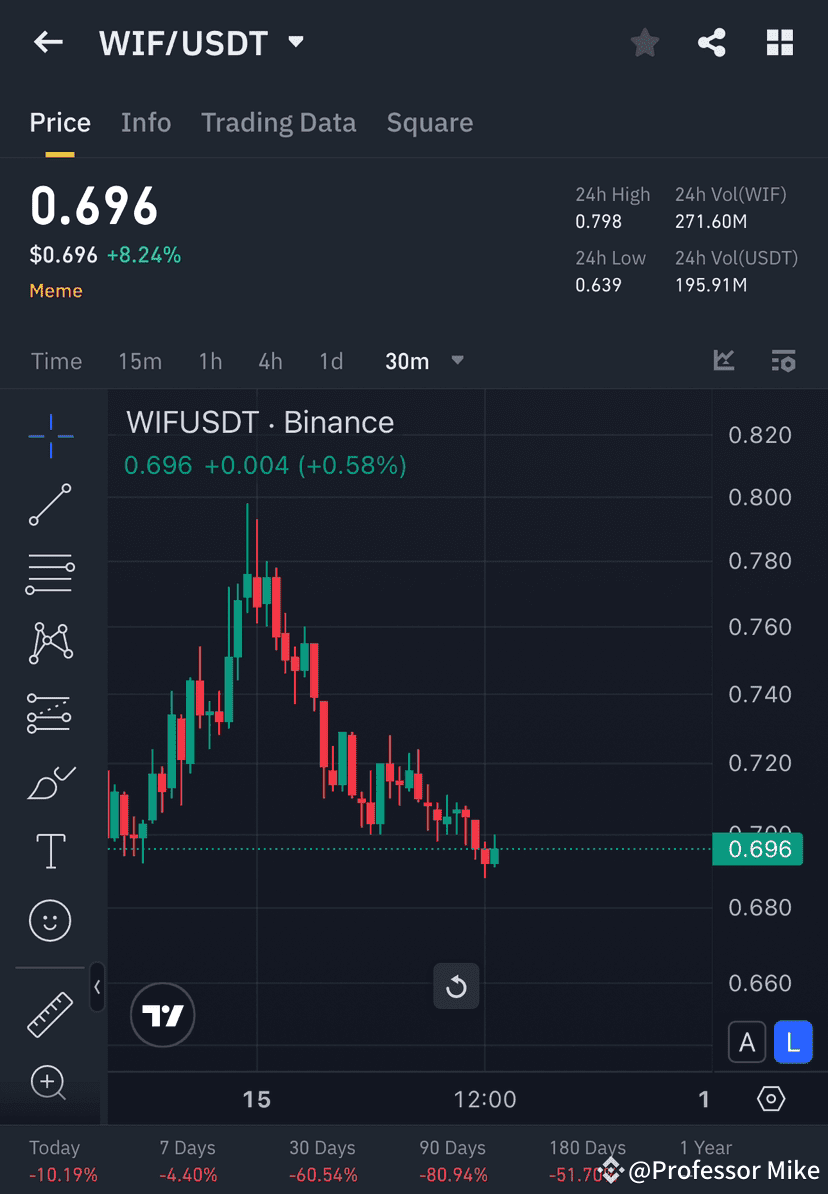Screen dimensions: 828x1194
Task: Toggle logarithmic scale with the L button
Action: pyautogui.click(x=793, y=1042)
